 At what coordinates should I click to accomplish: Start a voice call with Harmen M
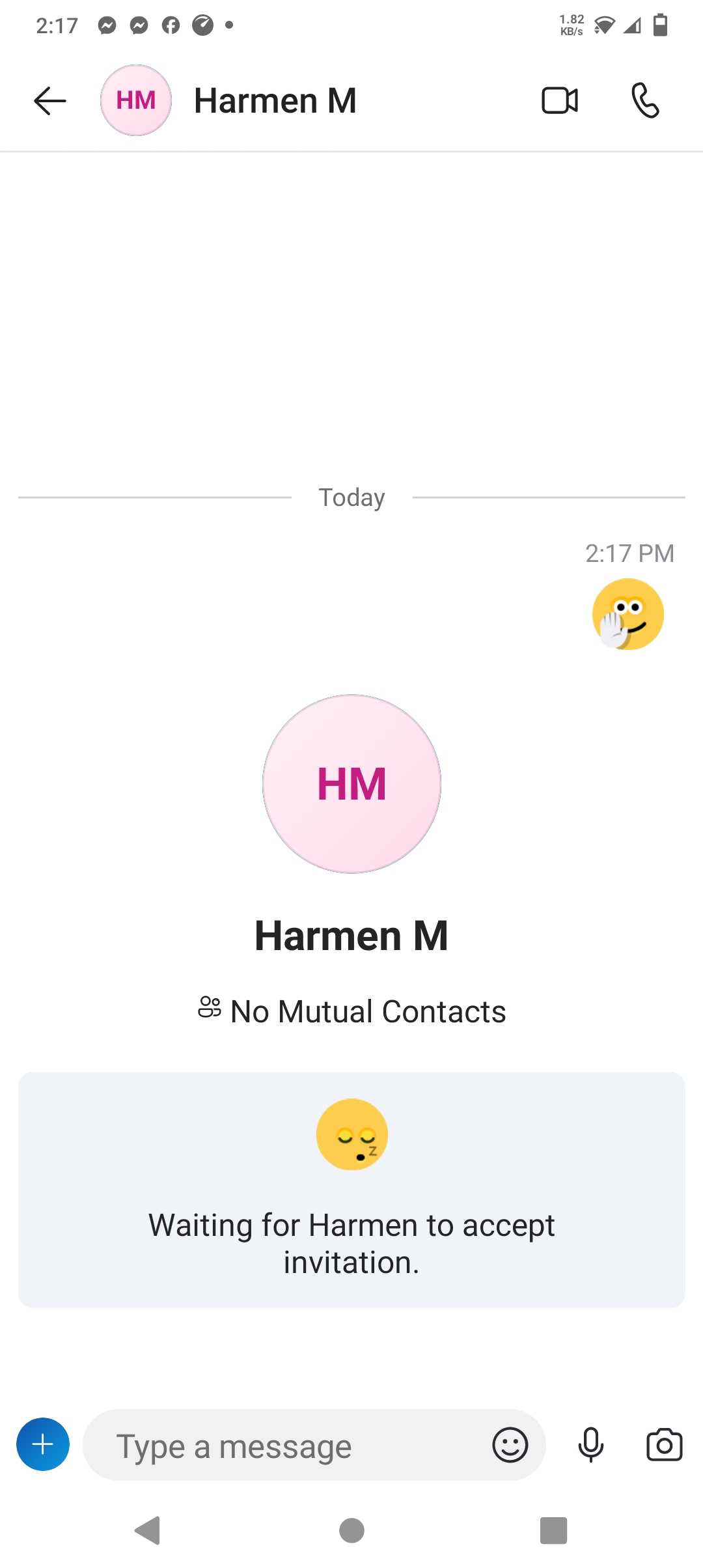(645, 101)
